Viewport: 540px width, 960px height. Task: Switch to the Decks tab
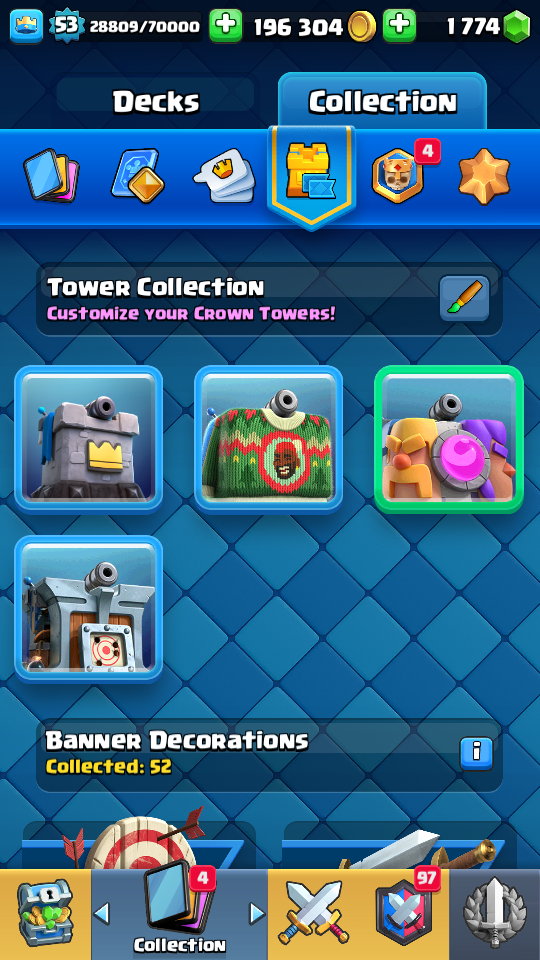tap(156, 102)
